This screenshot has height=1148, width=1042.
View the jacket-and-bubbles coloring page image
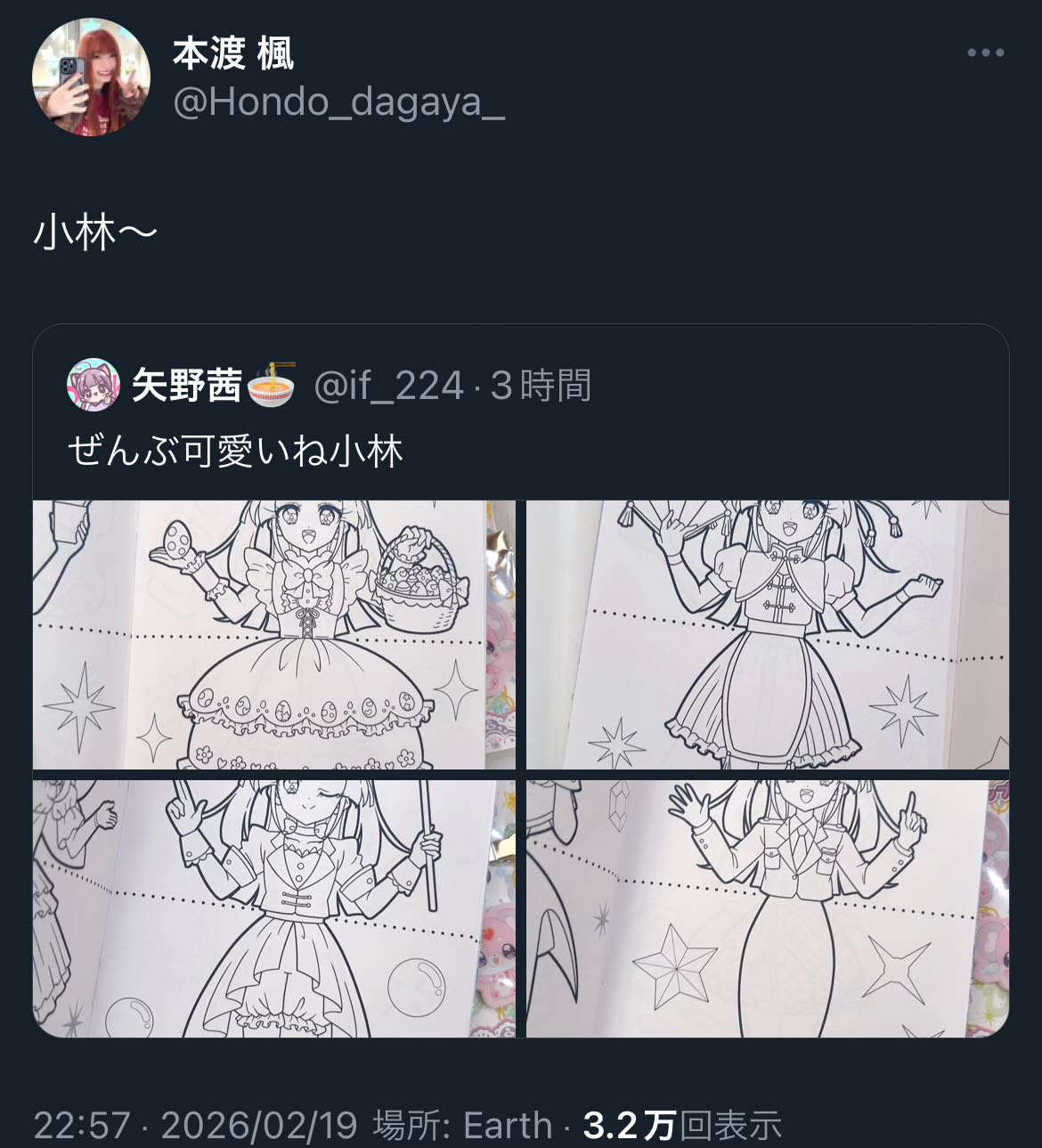[x=274, y=908]
